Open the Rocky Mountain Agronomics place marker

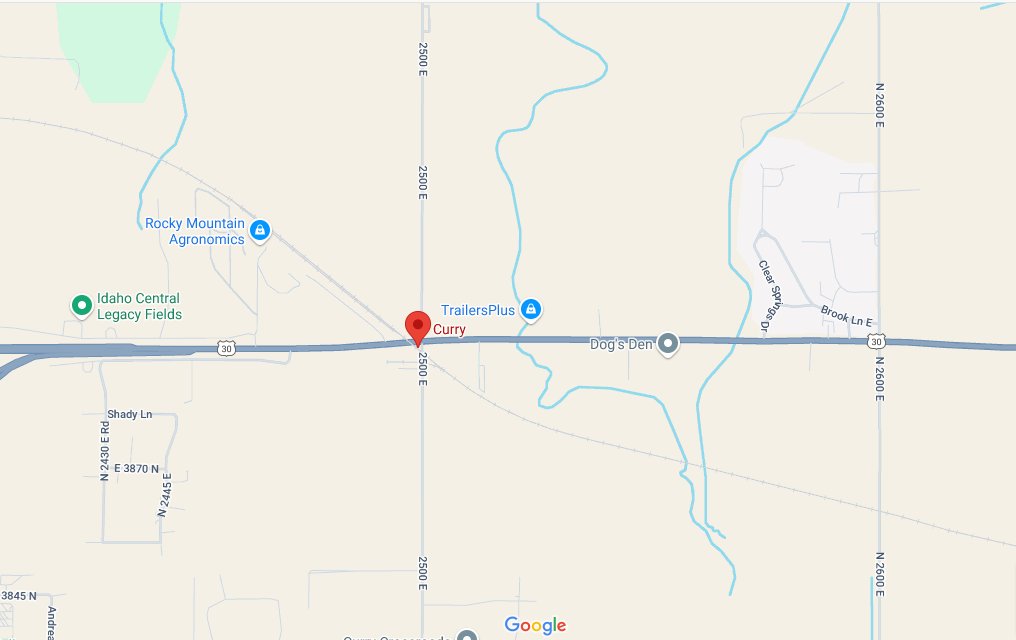click(260, 231)
